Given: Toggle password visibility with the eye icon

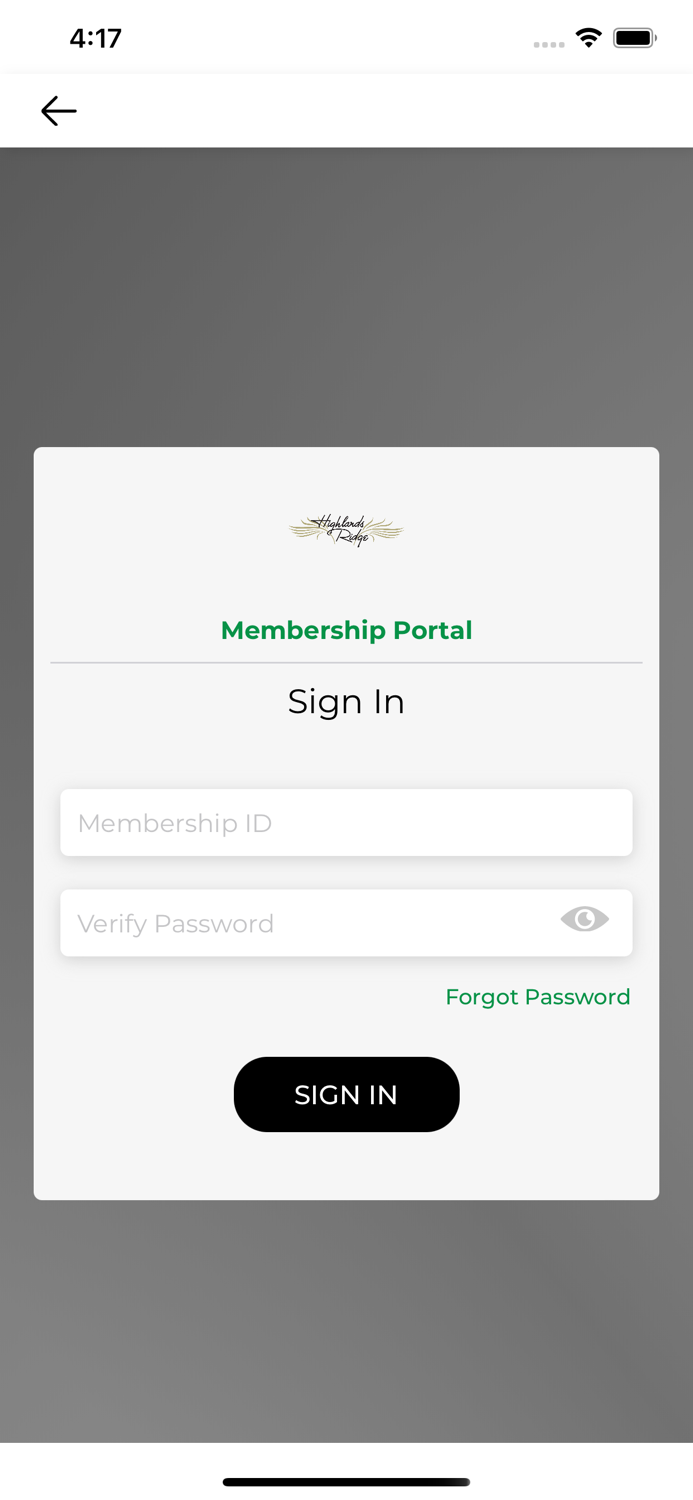Looking at the screenshot, I should pyautogui.click(x=584, y=919).
